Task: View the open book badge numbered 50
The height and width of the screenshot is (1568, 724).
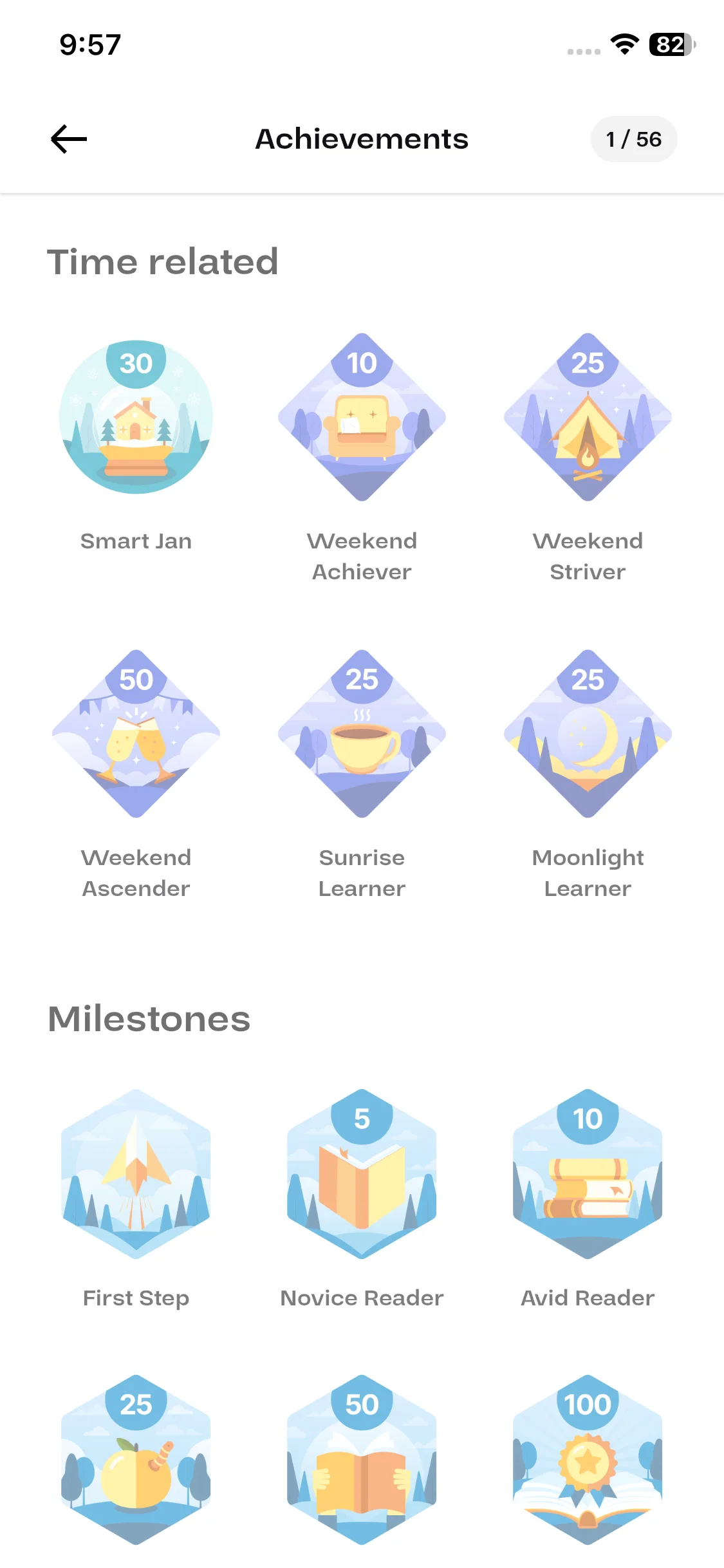Action: (x=362, y=1460)
